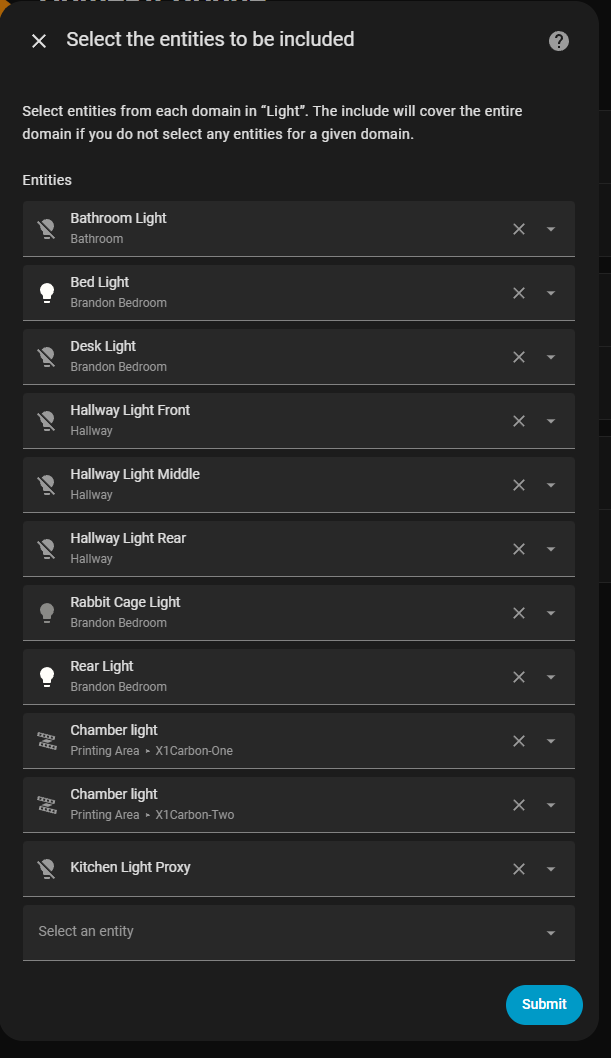Clear the Kitchen Light Proxy entity

[x=519, y=869]
